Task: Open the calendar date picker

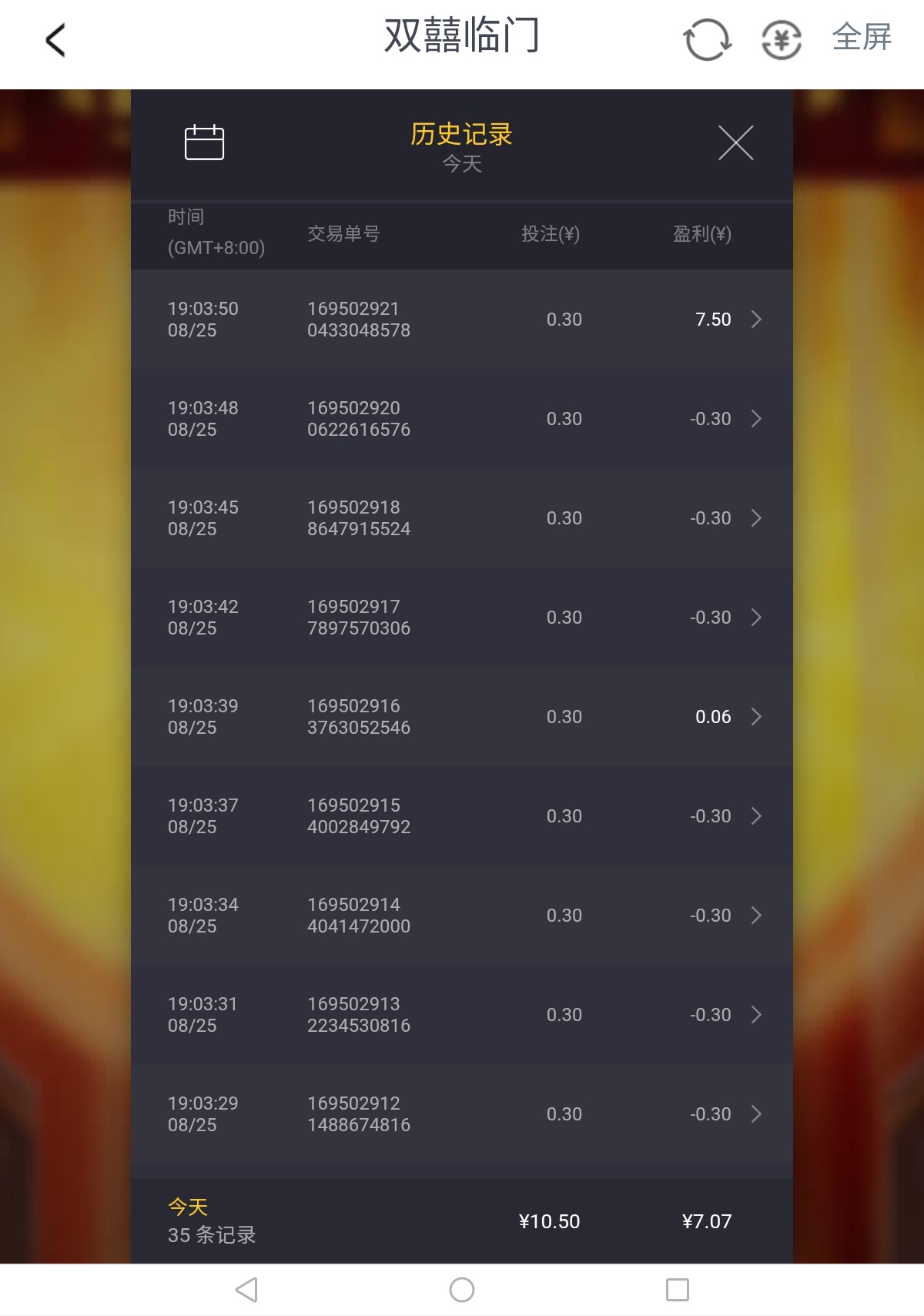Action: [204, 142]
